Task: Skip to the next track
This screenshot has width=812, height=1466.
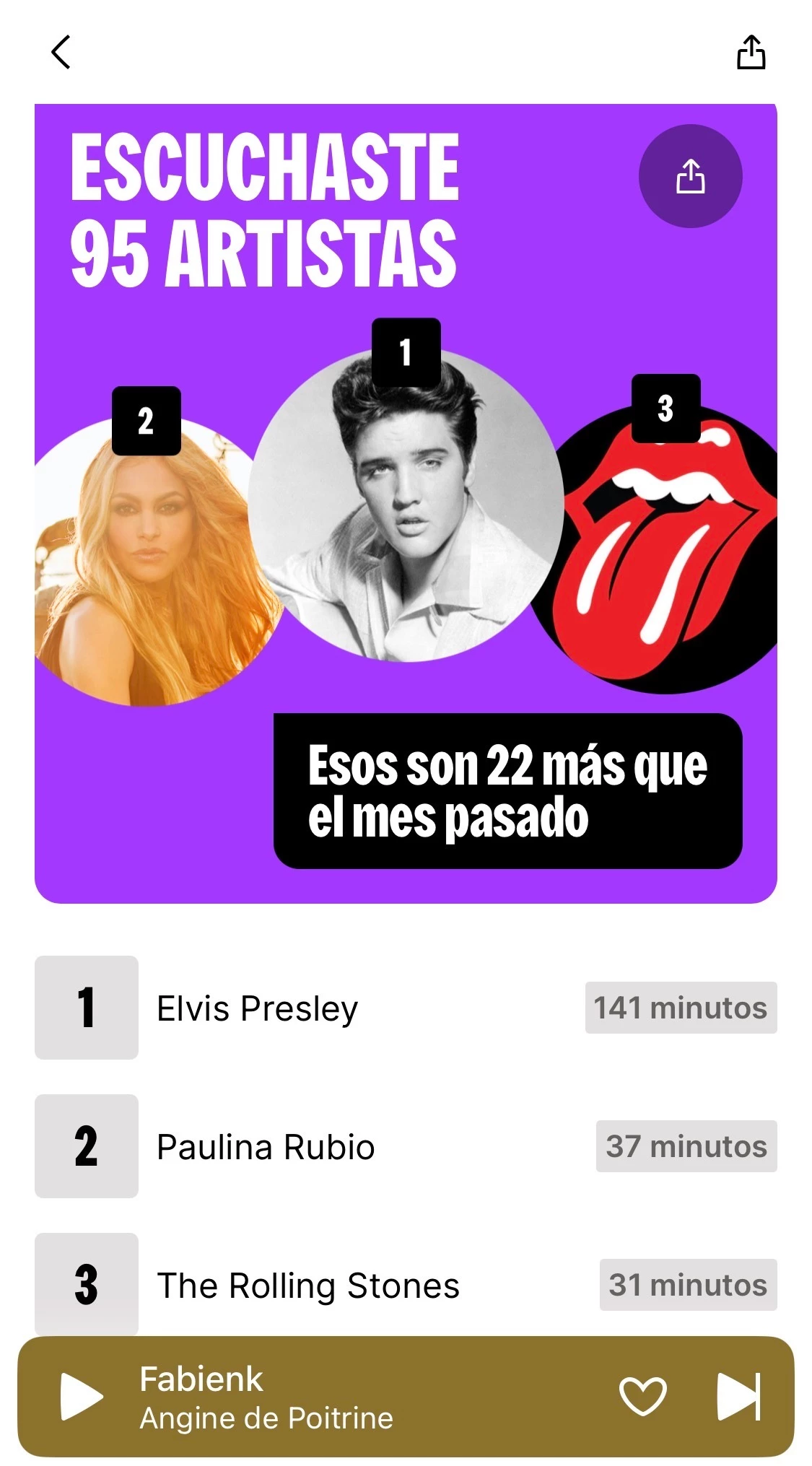Action: [x=738, y=1396]
